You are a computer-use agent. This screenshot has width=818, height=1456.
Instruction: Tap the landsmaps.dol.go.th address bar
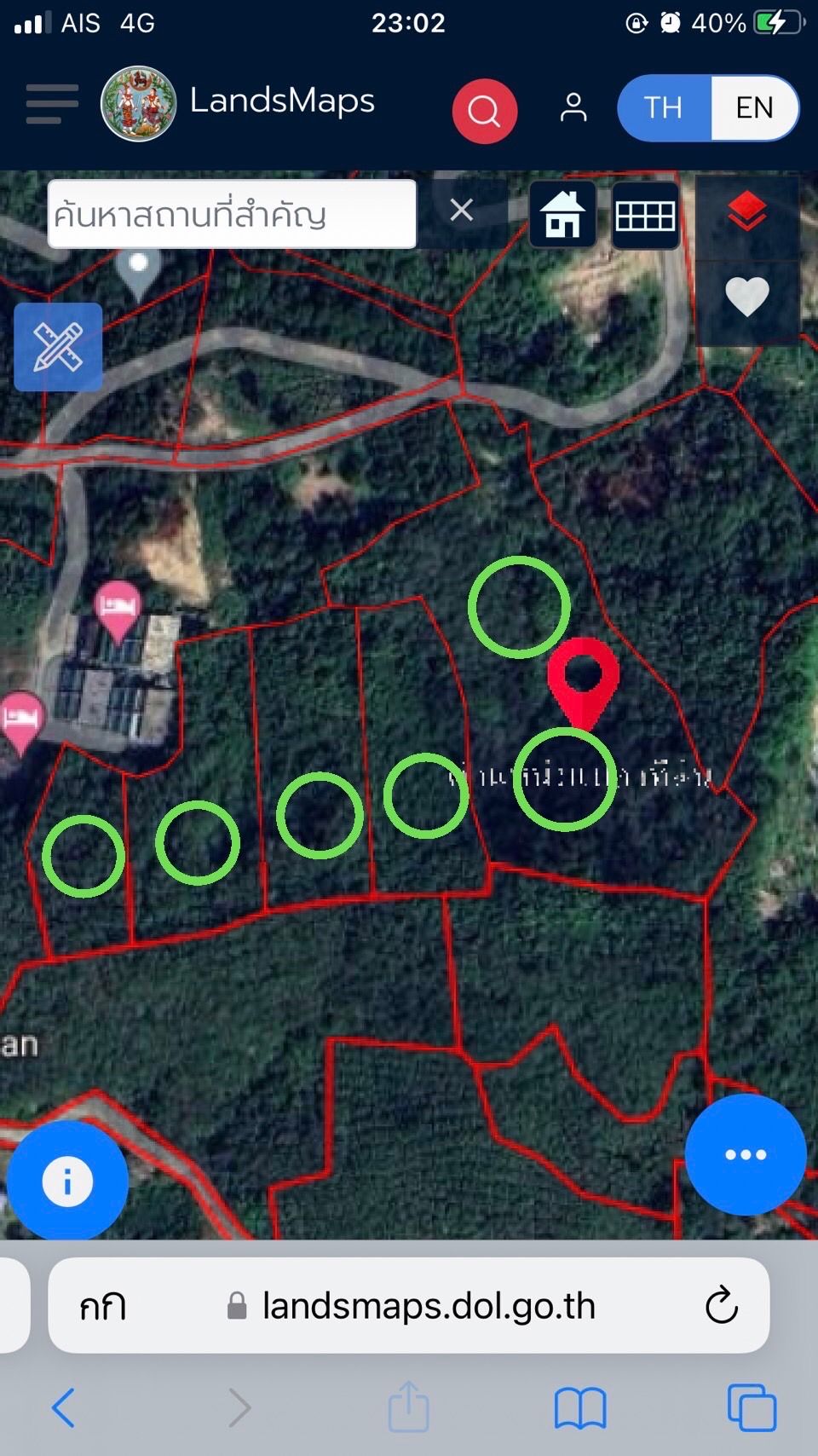coord(409,1305)
